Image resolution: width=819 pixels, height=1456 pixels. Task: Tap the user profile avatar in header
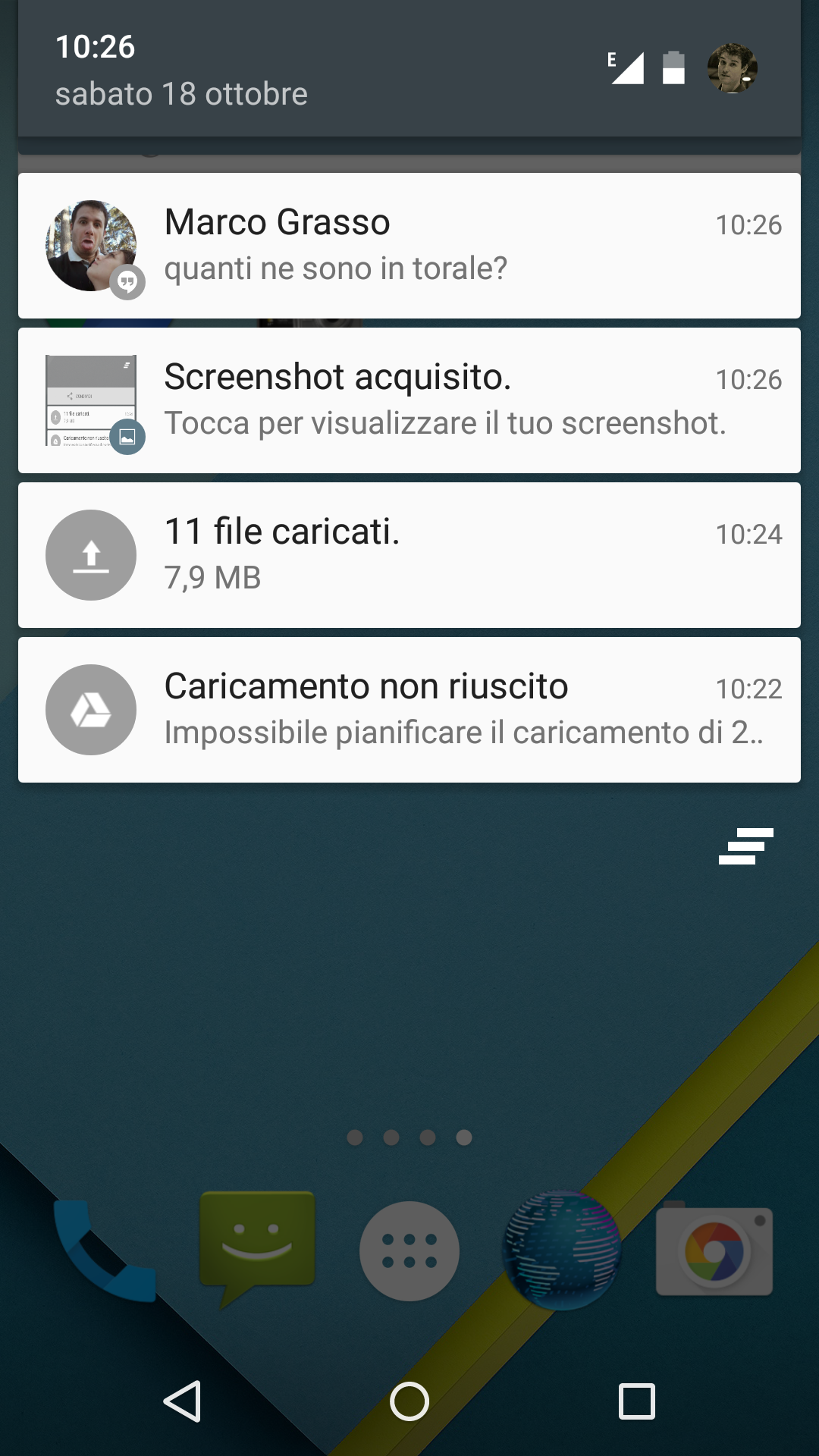pyautogui.click(x=733, y=68)
